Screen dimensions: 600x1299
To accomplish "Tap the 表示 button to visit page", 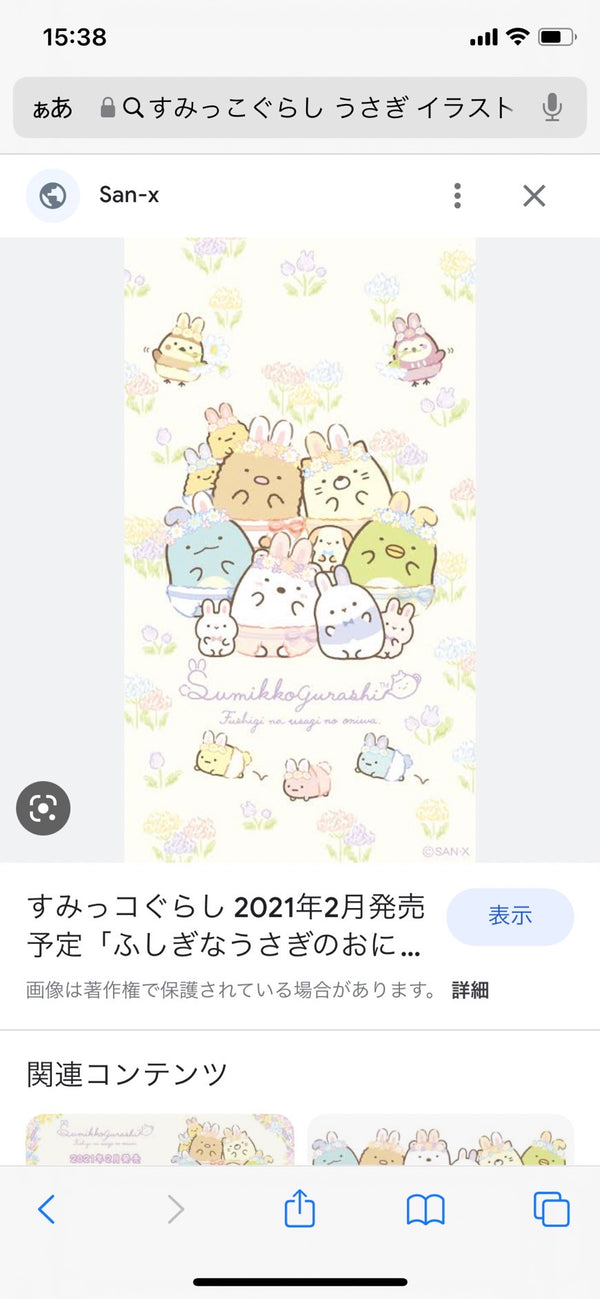I will 509,916.
